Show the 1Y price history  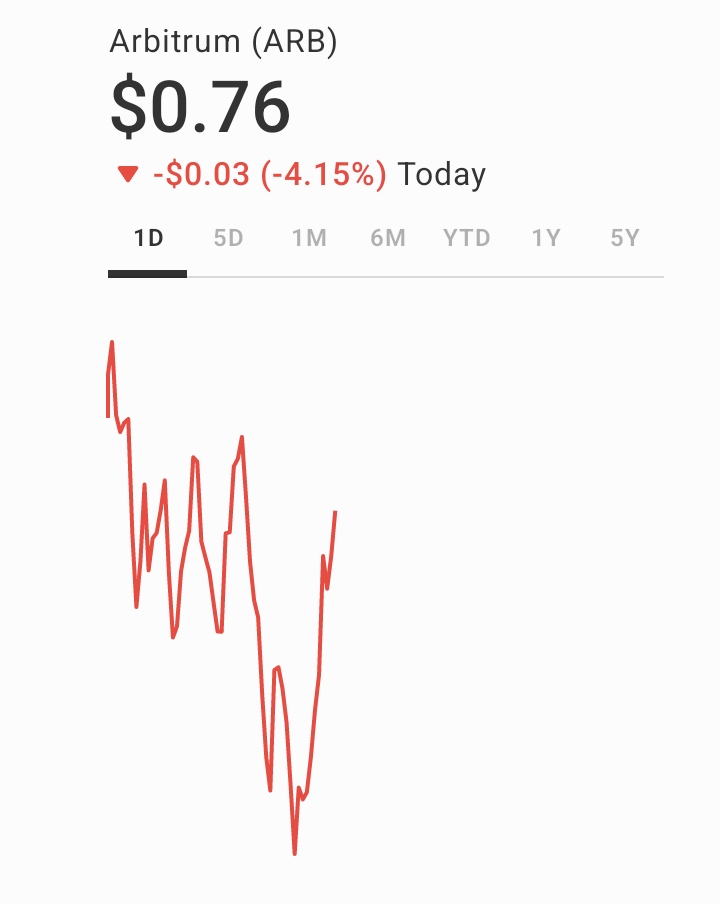pyautogui.click(x=547, y=238)
